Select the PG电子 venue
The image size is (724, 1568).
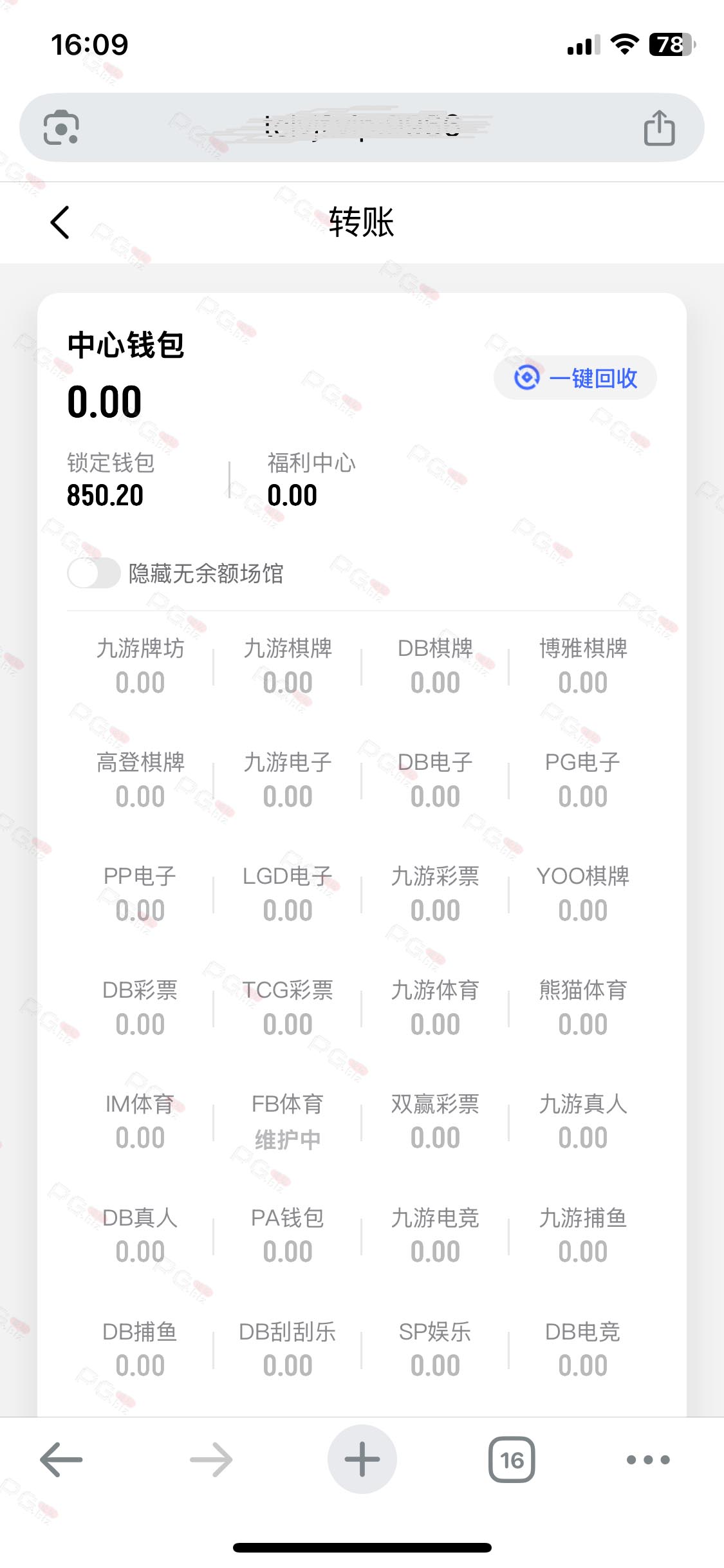click(x=583, y=779)
